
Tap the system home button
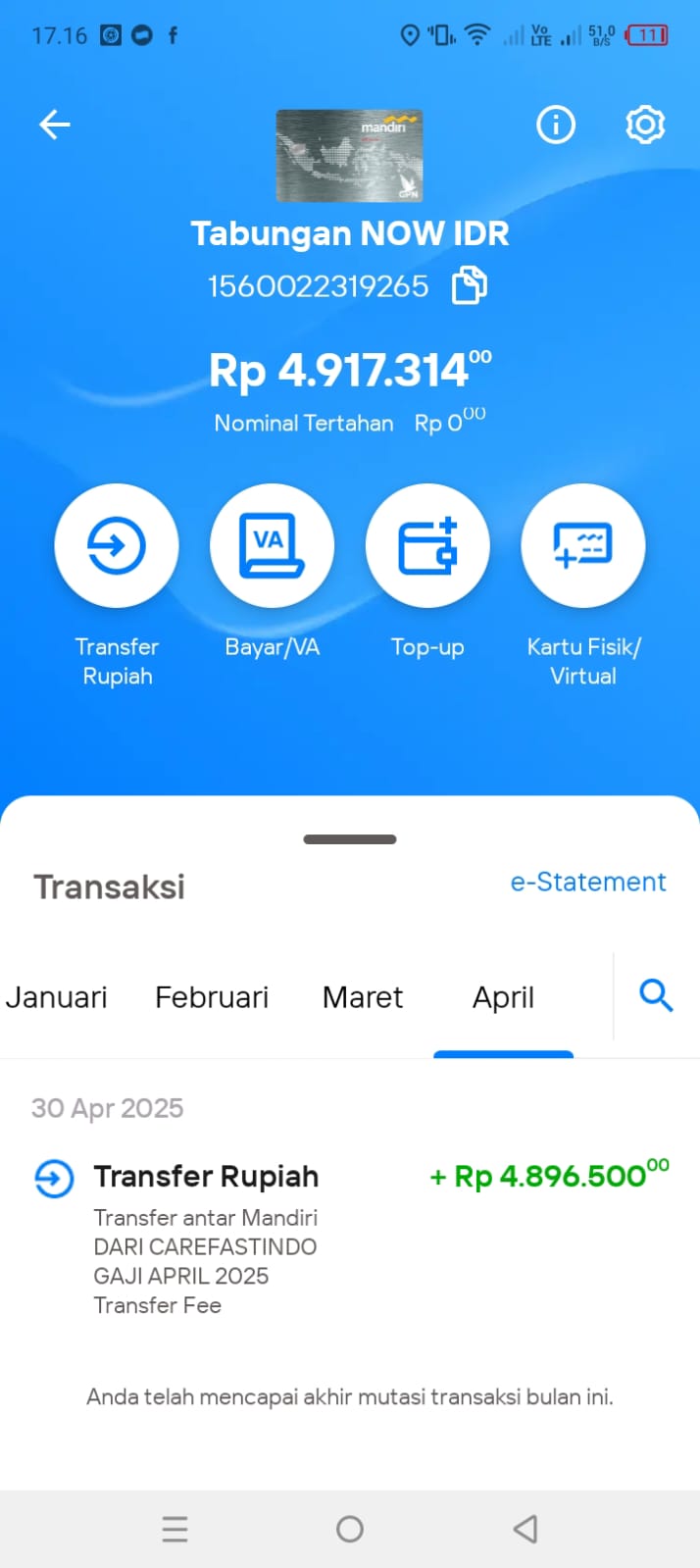tap(350, 1529)
